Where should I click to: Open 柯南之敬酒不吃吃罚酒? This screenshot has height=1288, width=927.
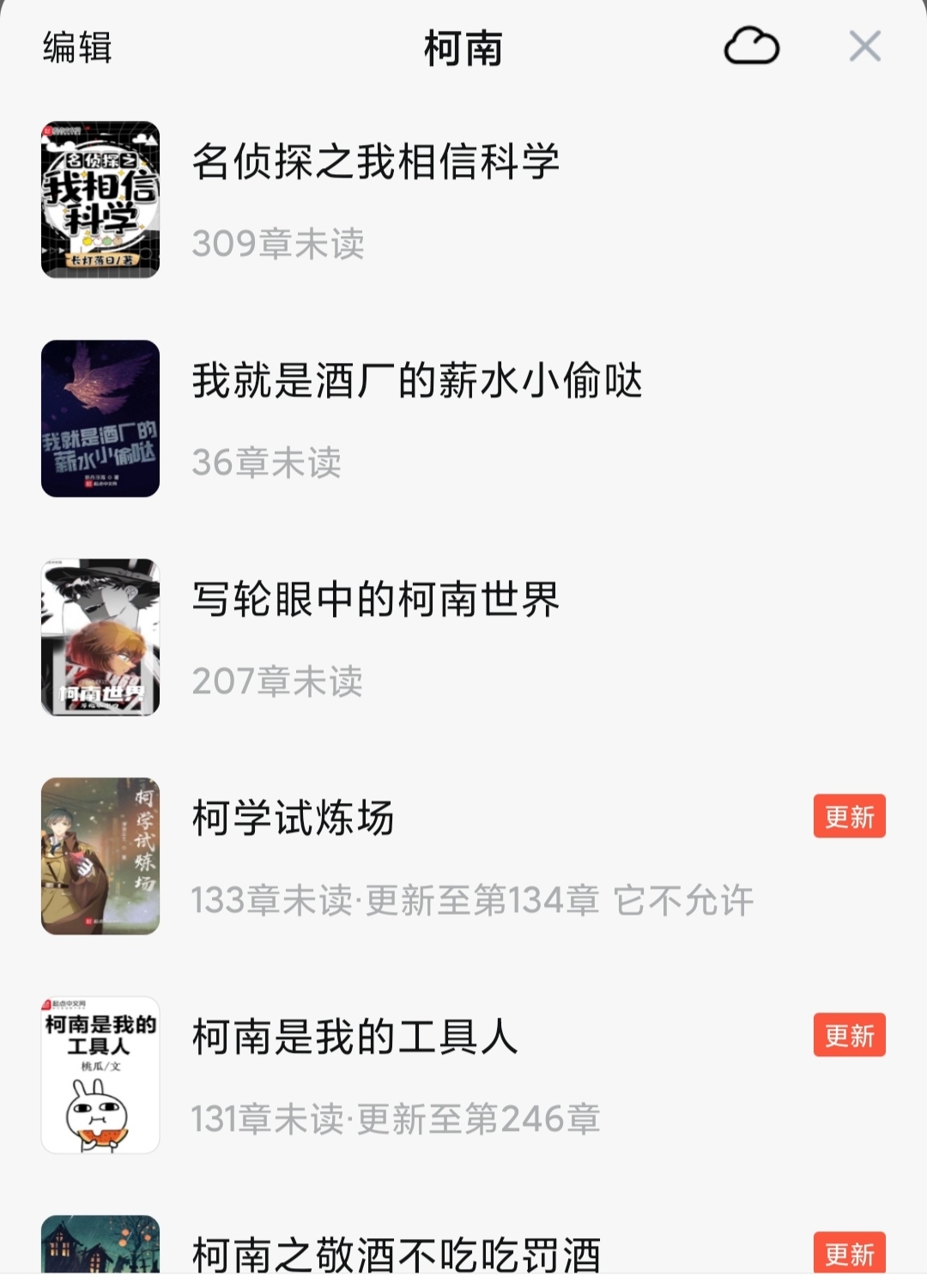click(x=396, y=1255)
